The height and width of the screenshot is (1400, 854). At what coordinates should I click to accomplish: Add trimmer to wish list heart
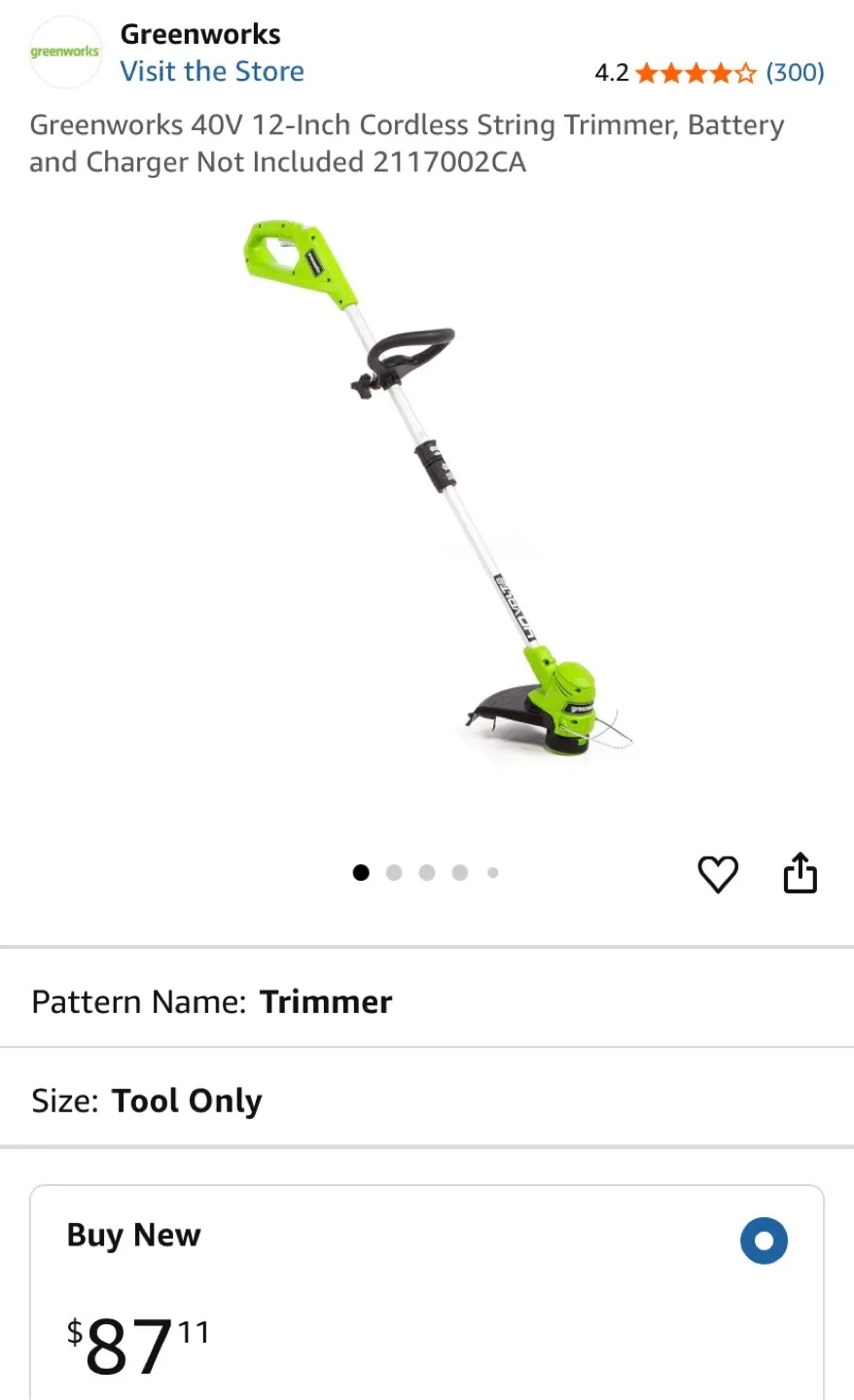coord(718,874)
